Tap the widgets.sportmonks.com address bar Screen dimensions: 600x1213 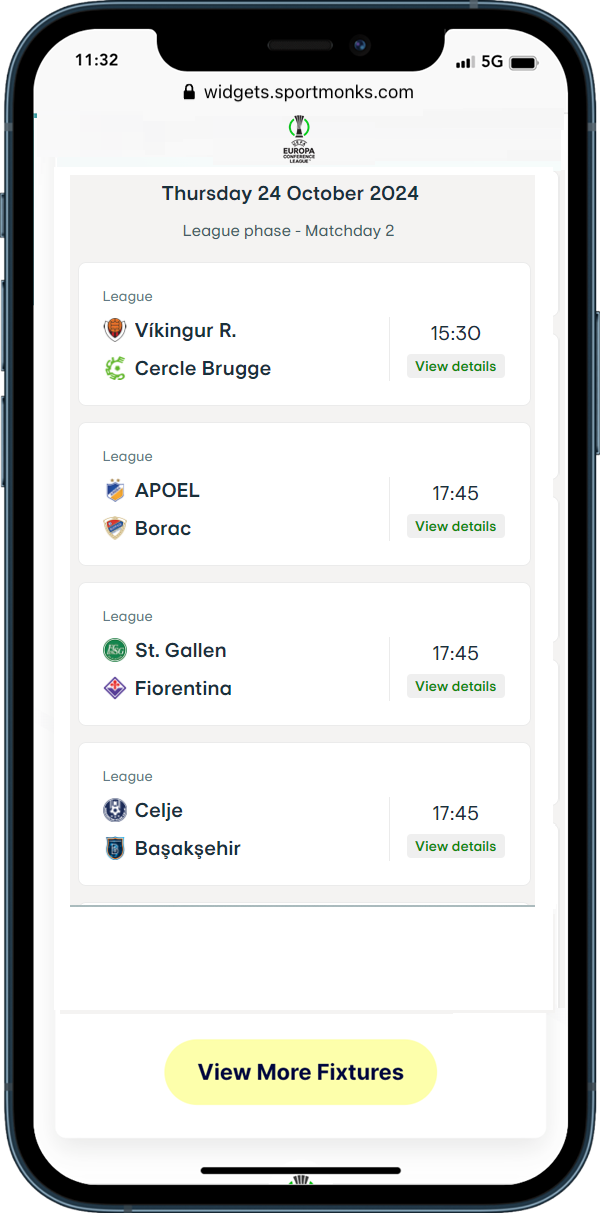pyautogui.click(x=299, y=92)
